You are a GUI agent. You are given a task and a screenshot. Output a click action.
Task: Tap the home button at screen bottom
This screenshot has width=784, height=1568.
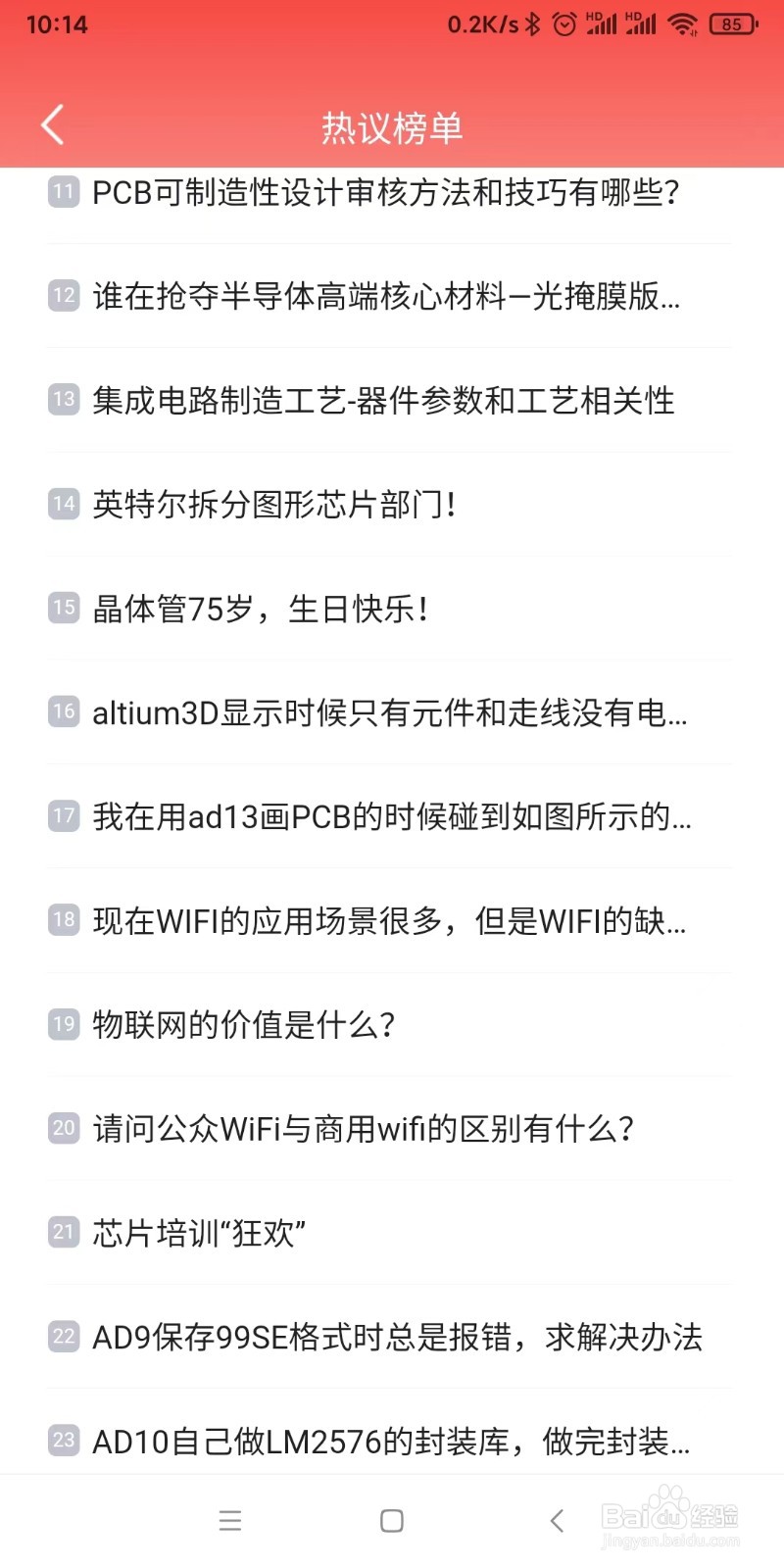(391, 1520)
